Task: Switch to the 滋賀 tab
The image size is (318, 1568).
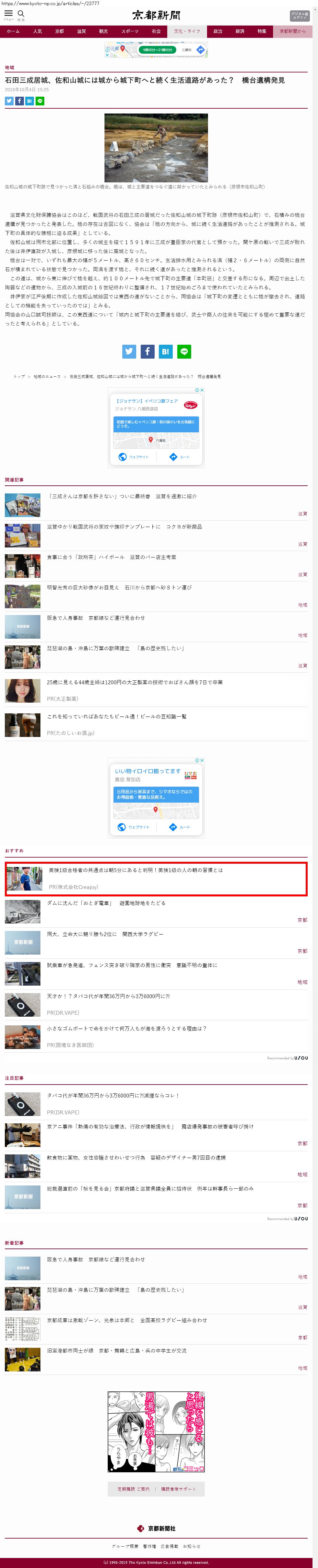Action: (81, 31)
